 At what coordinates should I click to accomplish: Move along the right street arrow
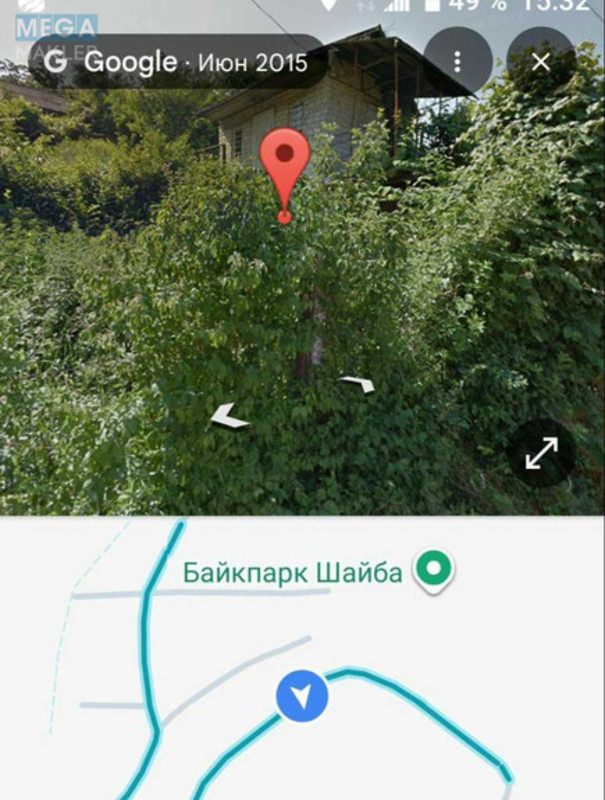(358, 383)
